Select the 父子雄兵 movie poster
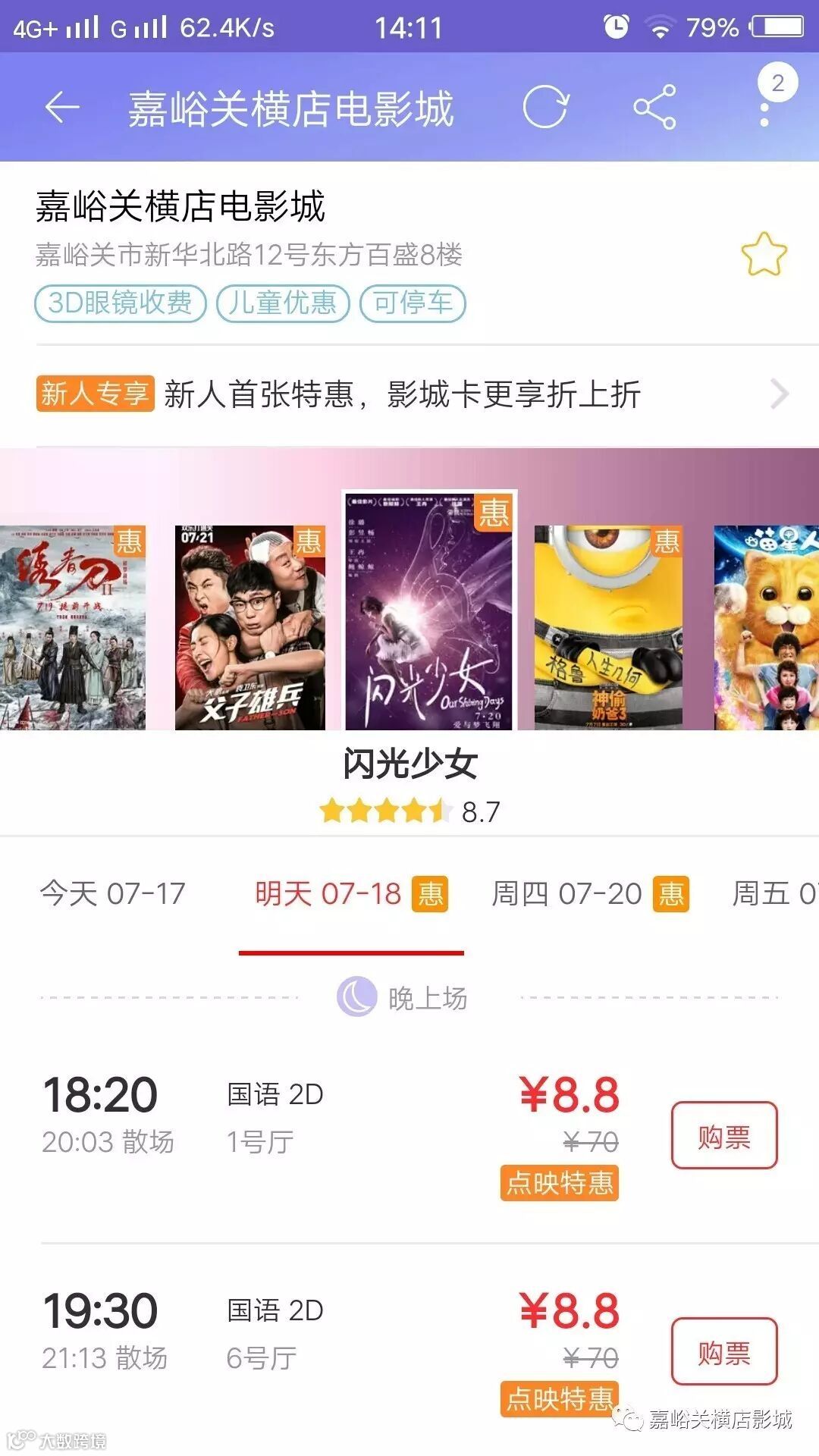Viewport: 819px width, 1456px height. (249, 627)
